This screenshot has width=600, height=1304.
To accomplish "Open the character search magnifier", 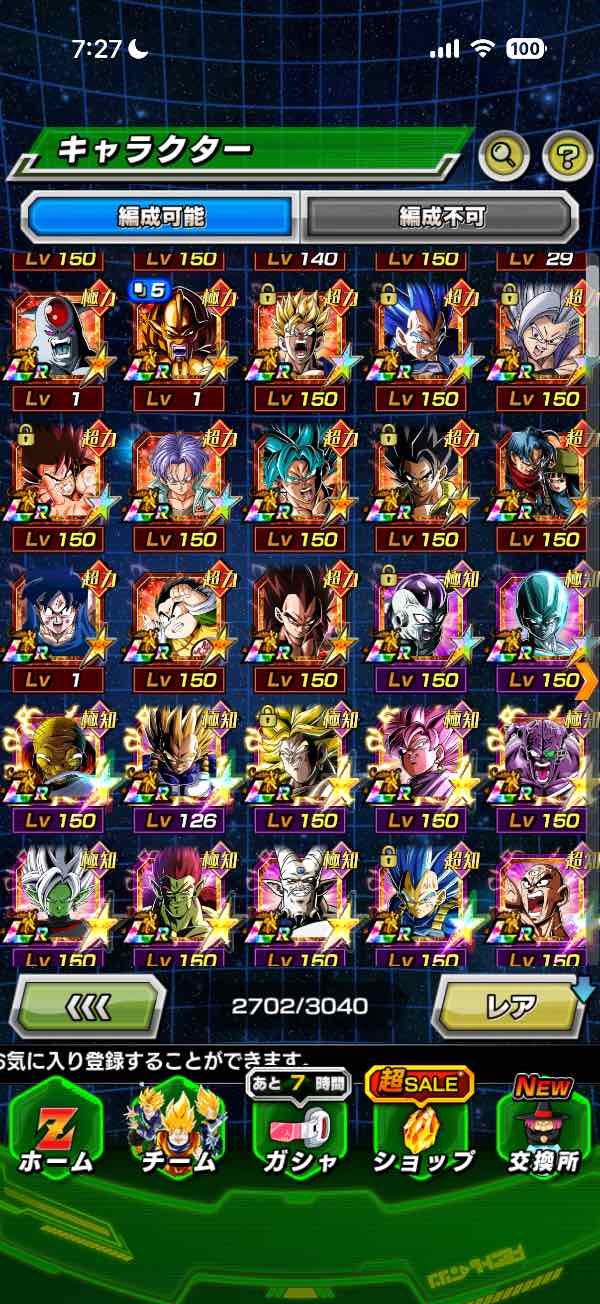I will [504, 154].
